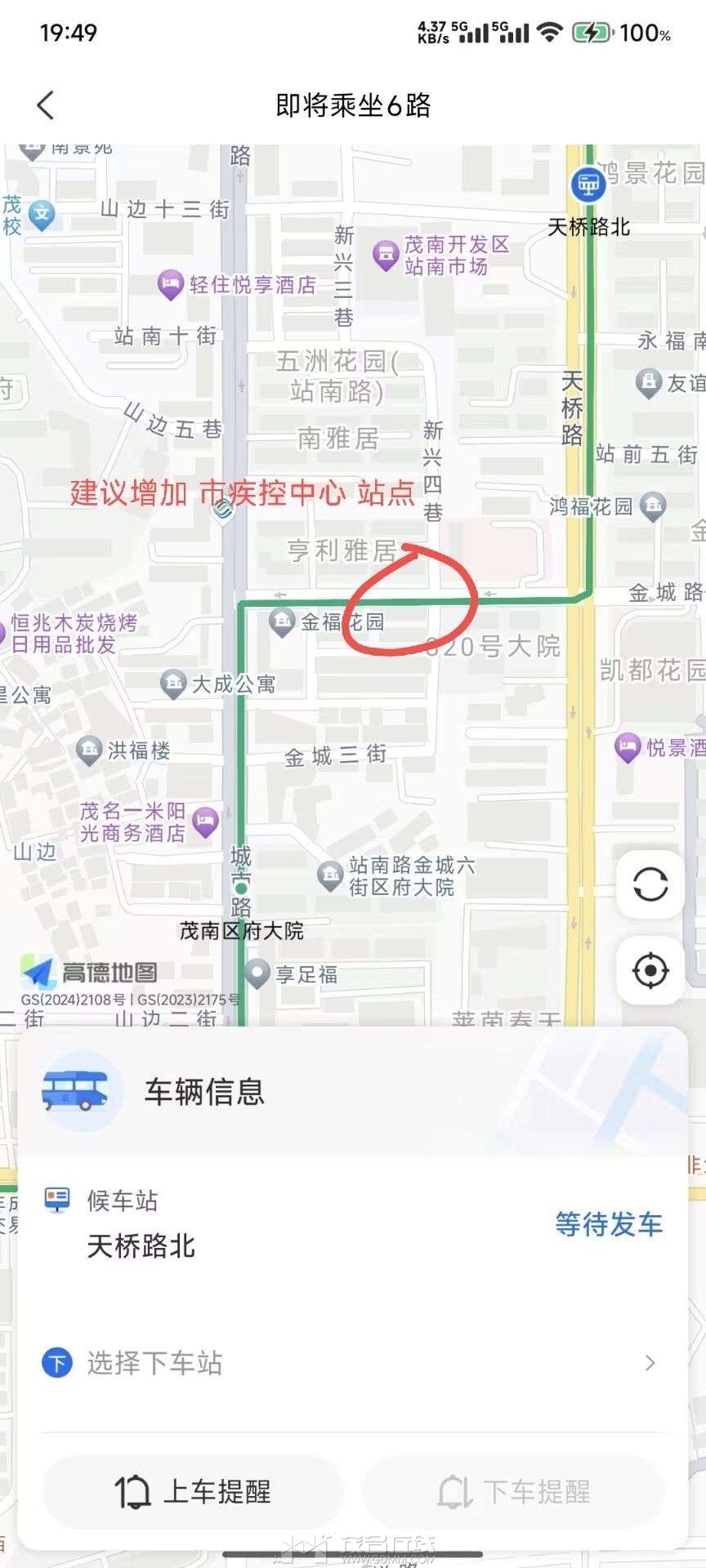Select the 金福花园 map marker

pos(282,622)
